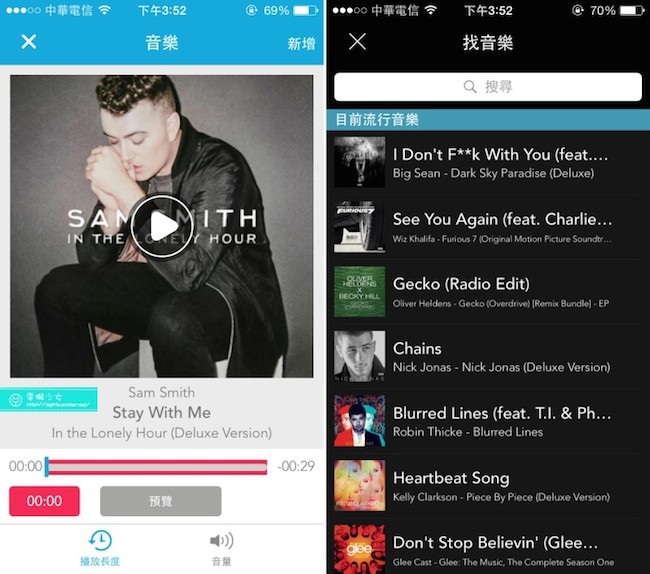Tap the music timeline bar
Screen dimensions: 650x574
coord(157,467)
